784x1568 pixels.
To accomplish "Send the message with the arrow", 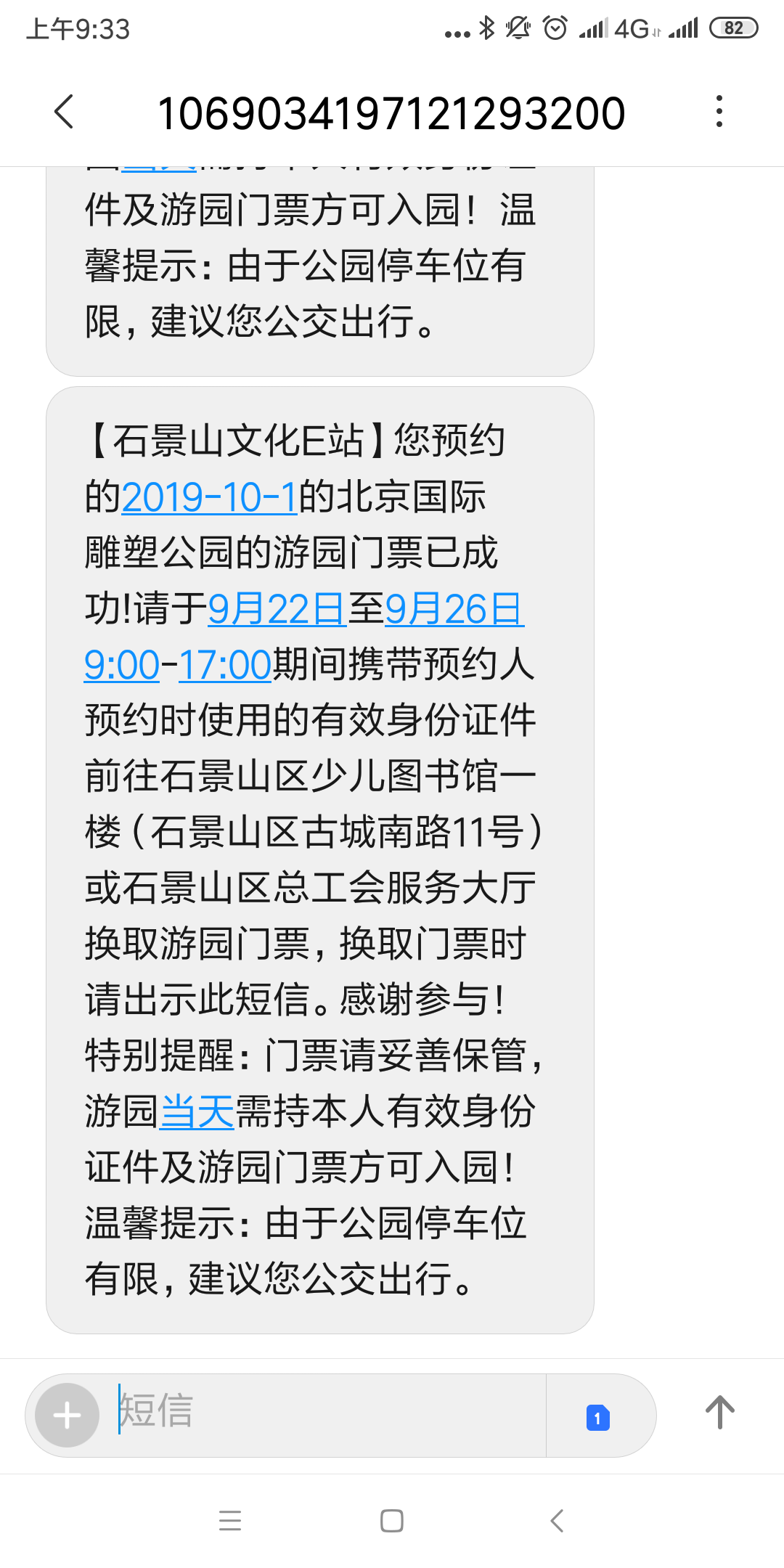I will coord(719,1413).
